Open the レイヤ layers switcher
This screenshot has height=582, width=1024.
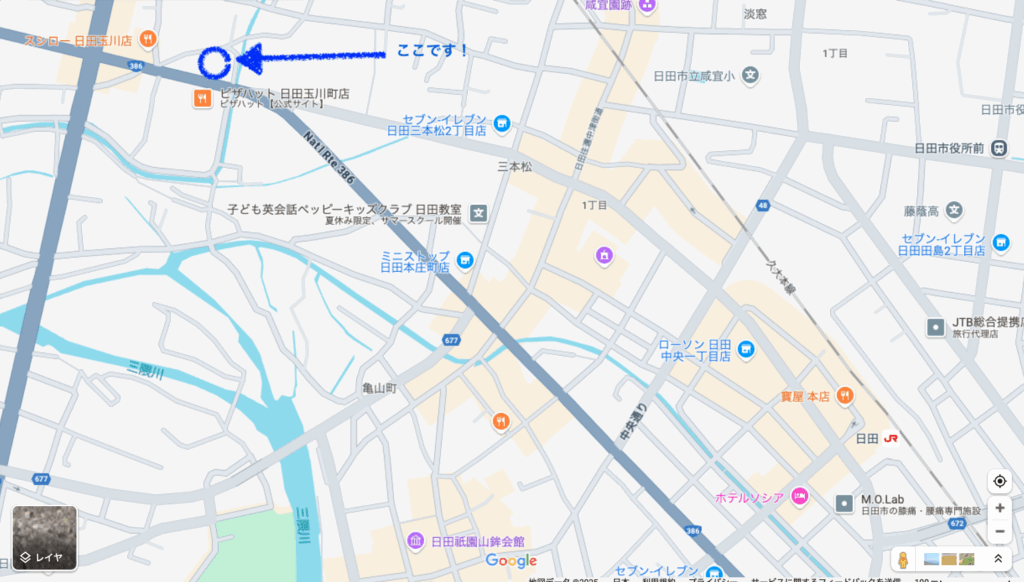point(44,538)
